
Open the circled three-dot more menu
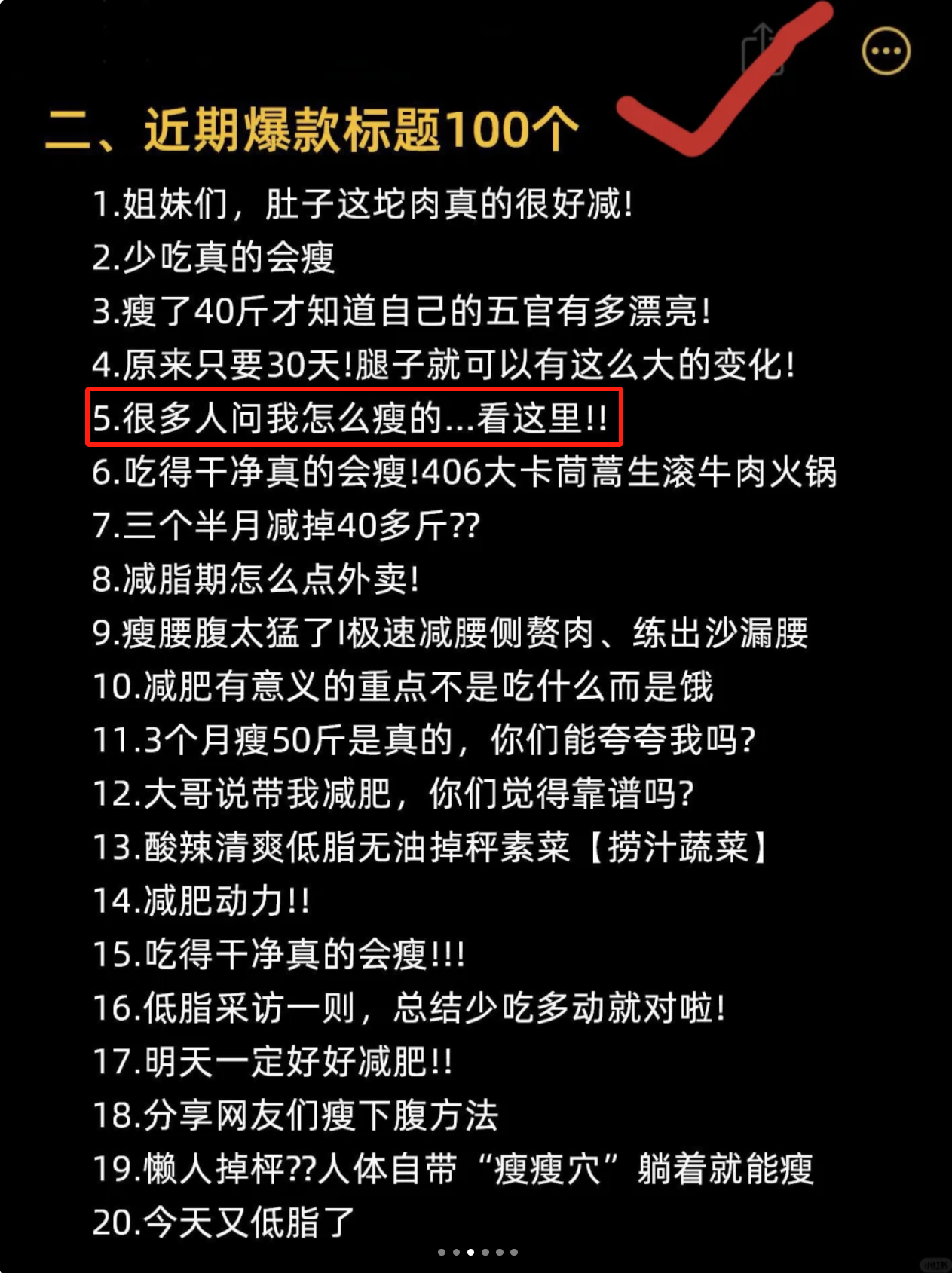[x=886, y=51]
